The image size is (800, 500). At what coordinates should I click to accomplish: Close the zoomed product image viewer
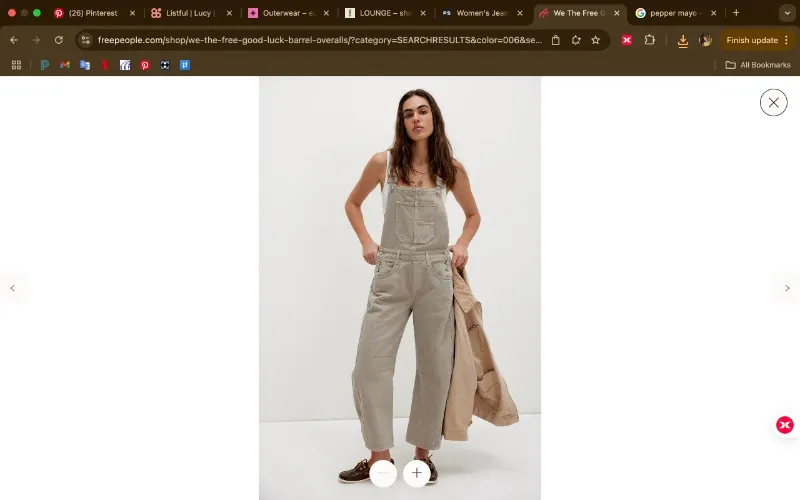(773, 103)
